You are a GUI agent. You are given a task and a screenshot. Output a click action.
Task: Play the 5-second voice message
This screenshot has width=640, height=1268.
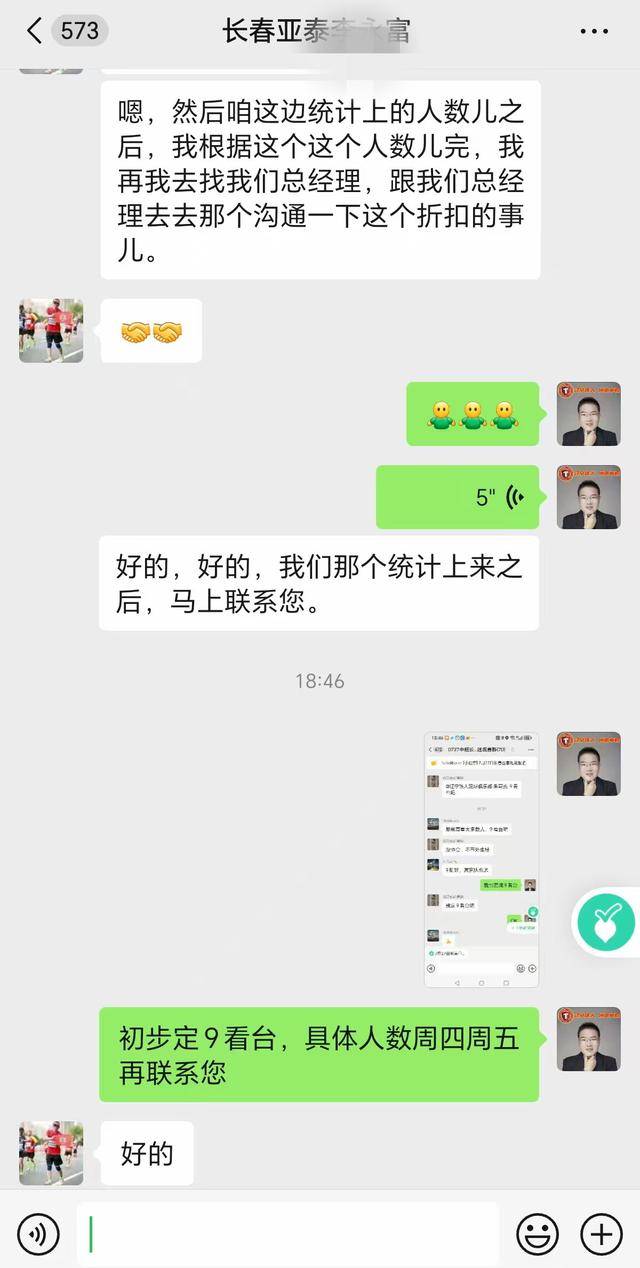(457, 497)
